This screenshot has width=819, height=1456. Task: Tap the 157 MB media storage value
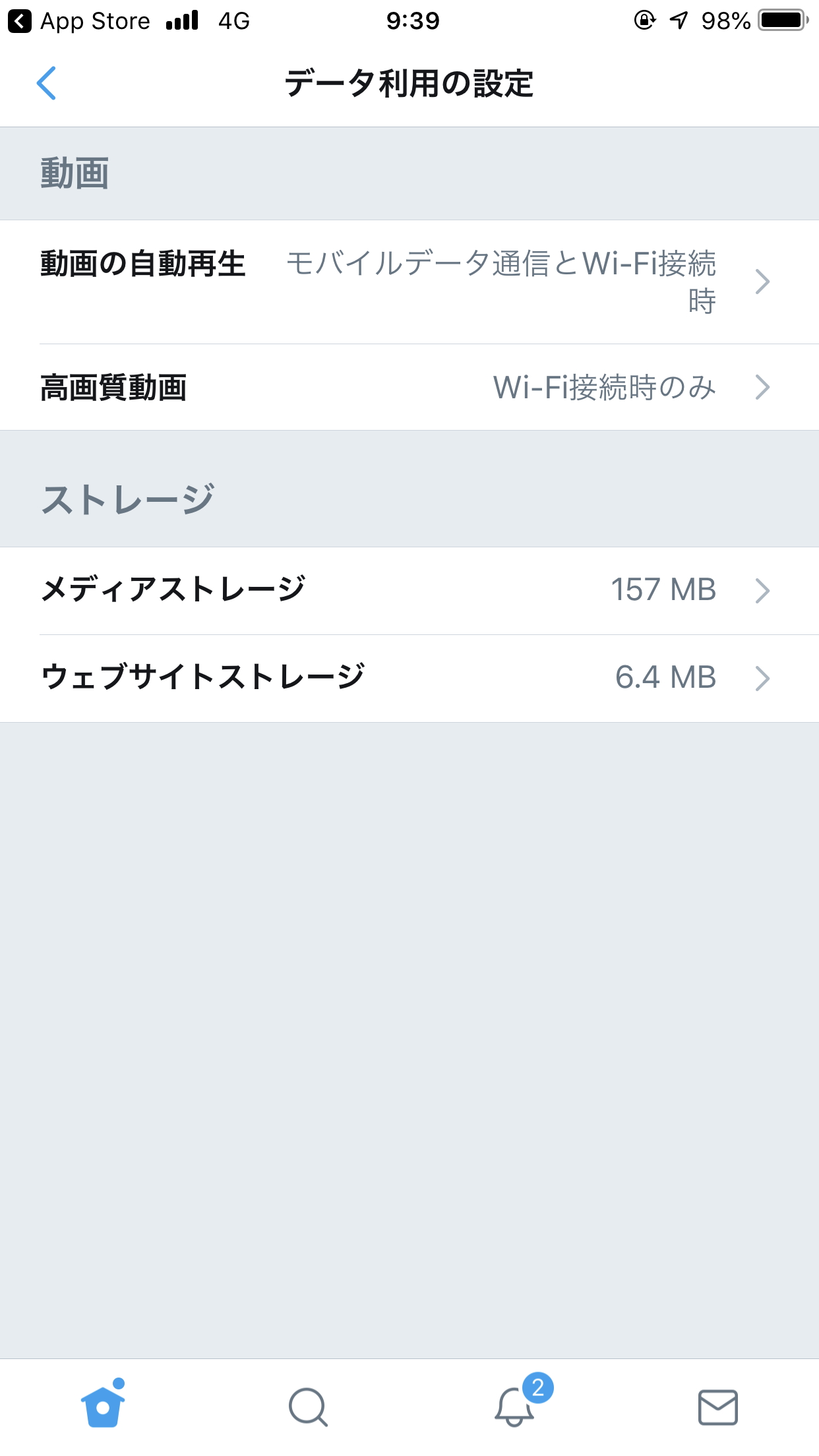click(663, 590)
